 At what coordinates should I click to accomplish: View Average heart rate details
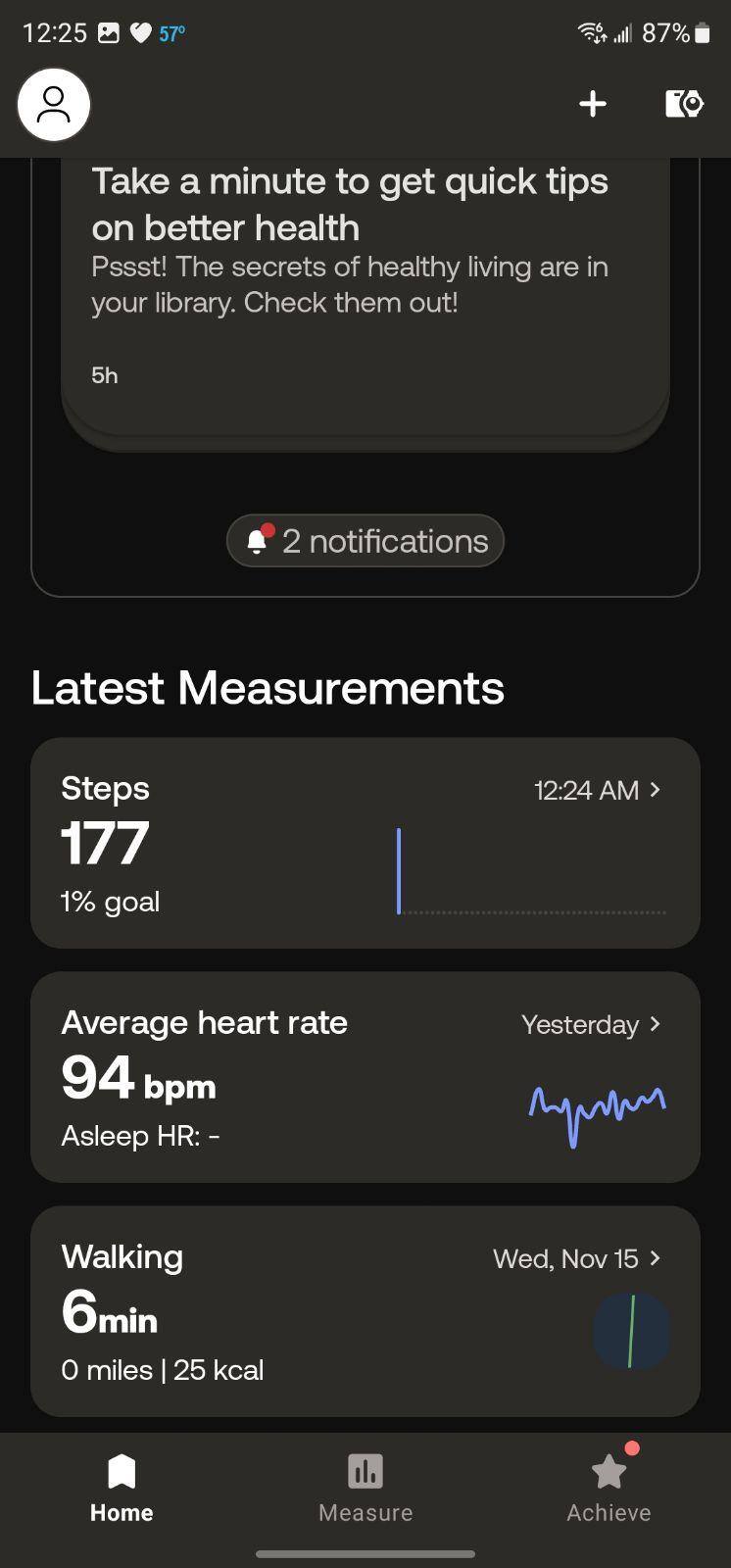click(x=365, y=1077)
